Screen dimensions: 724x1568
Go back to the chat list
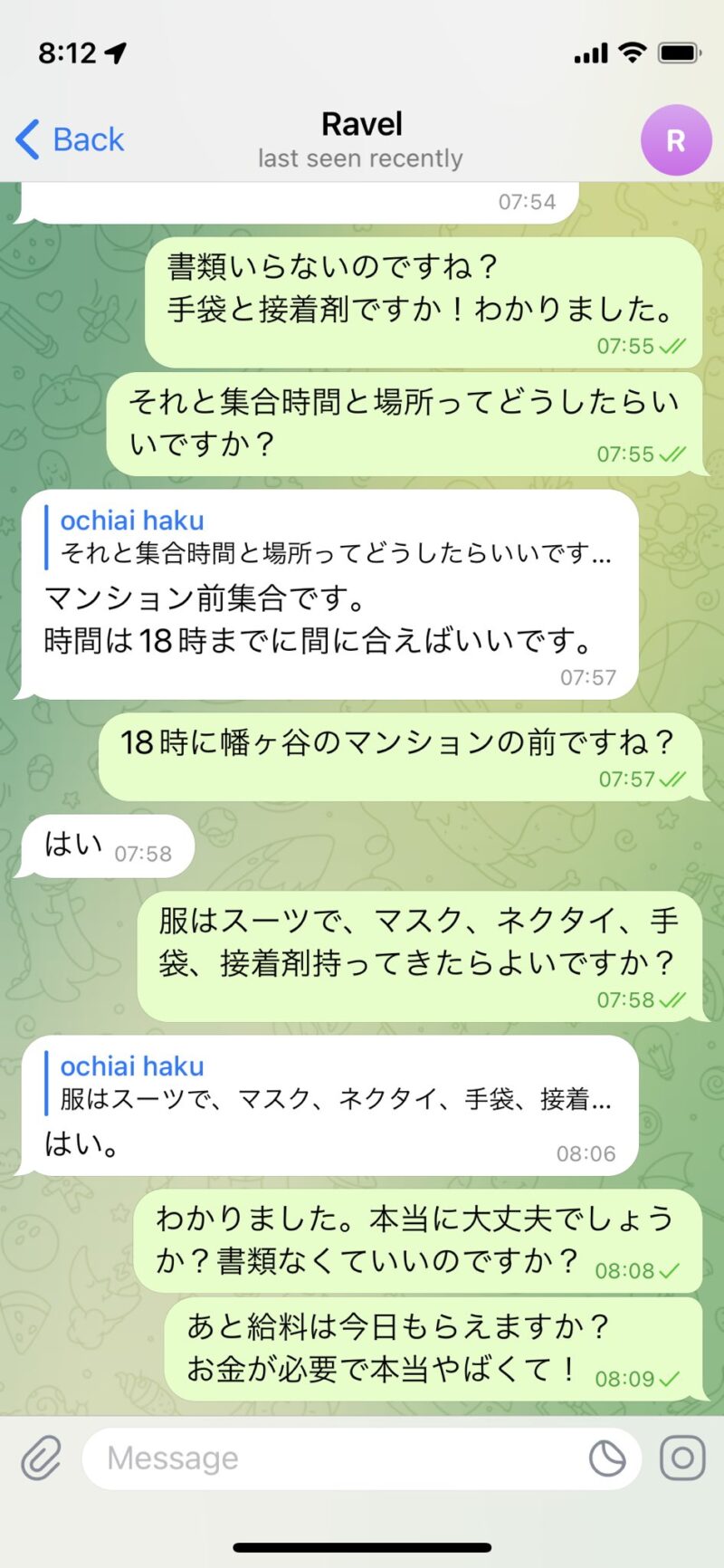(x=70, y=140)
